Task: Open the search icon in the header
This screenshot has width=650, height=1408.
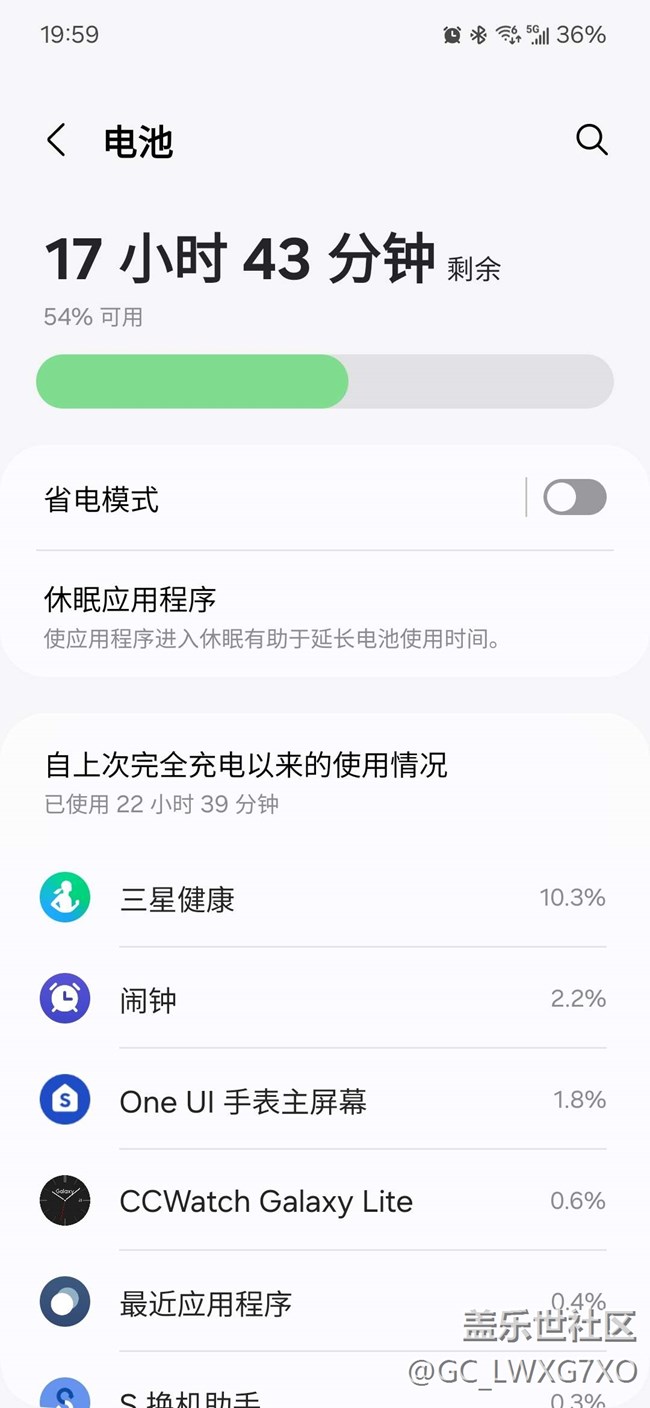Action: point(592,140)
